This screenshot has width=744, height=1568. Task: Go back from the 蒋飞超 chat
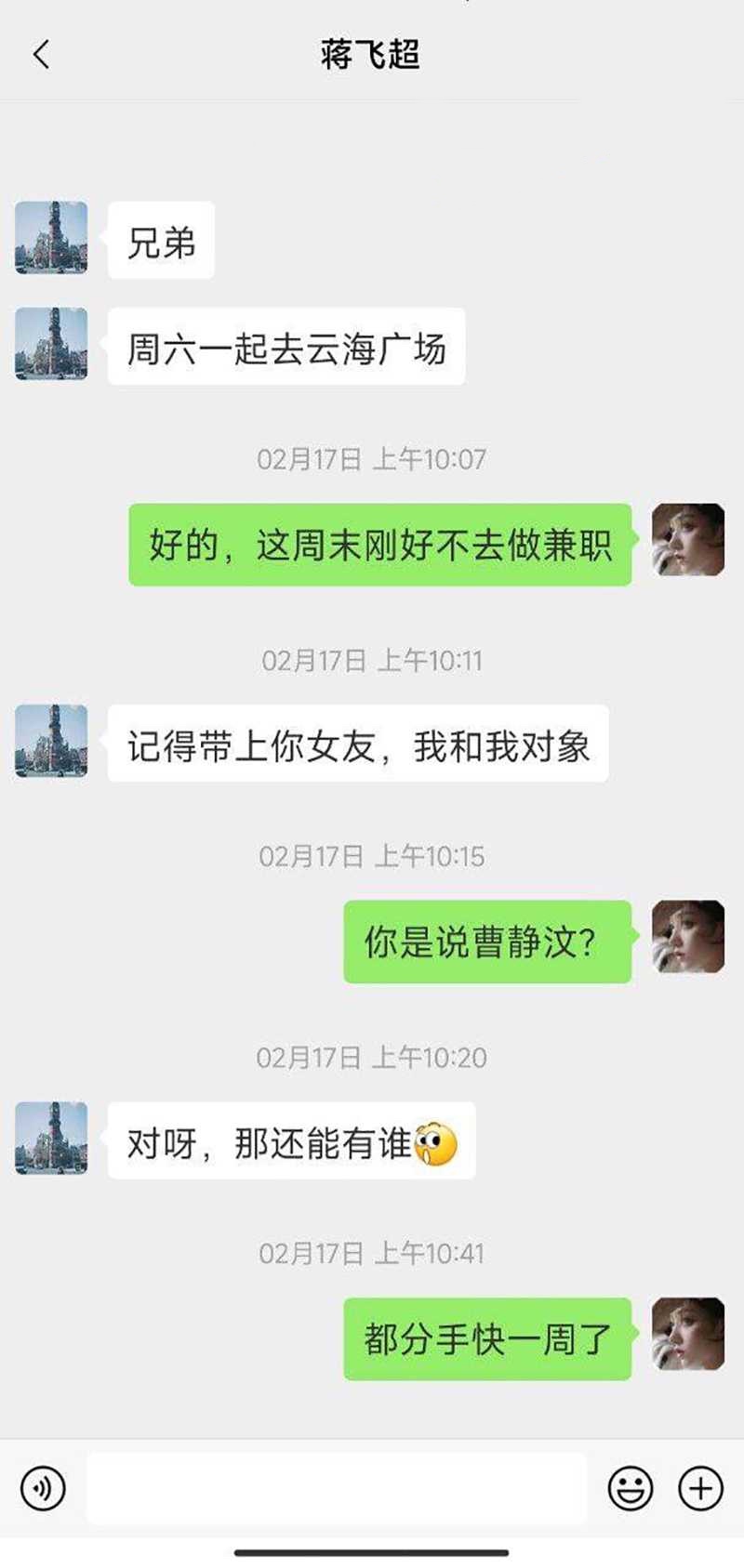pyautogui.click(x=41, y=55)
